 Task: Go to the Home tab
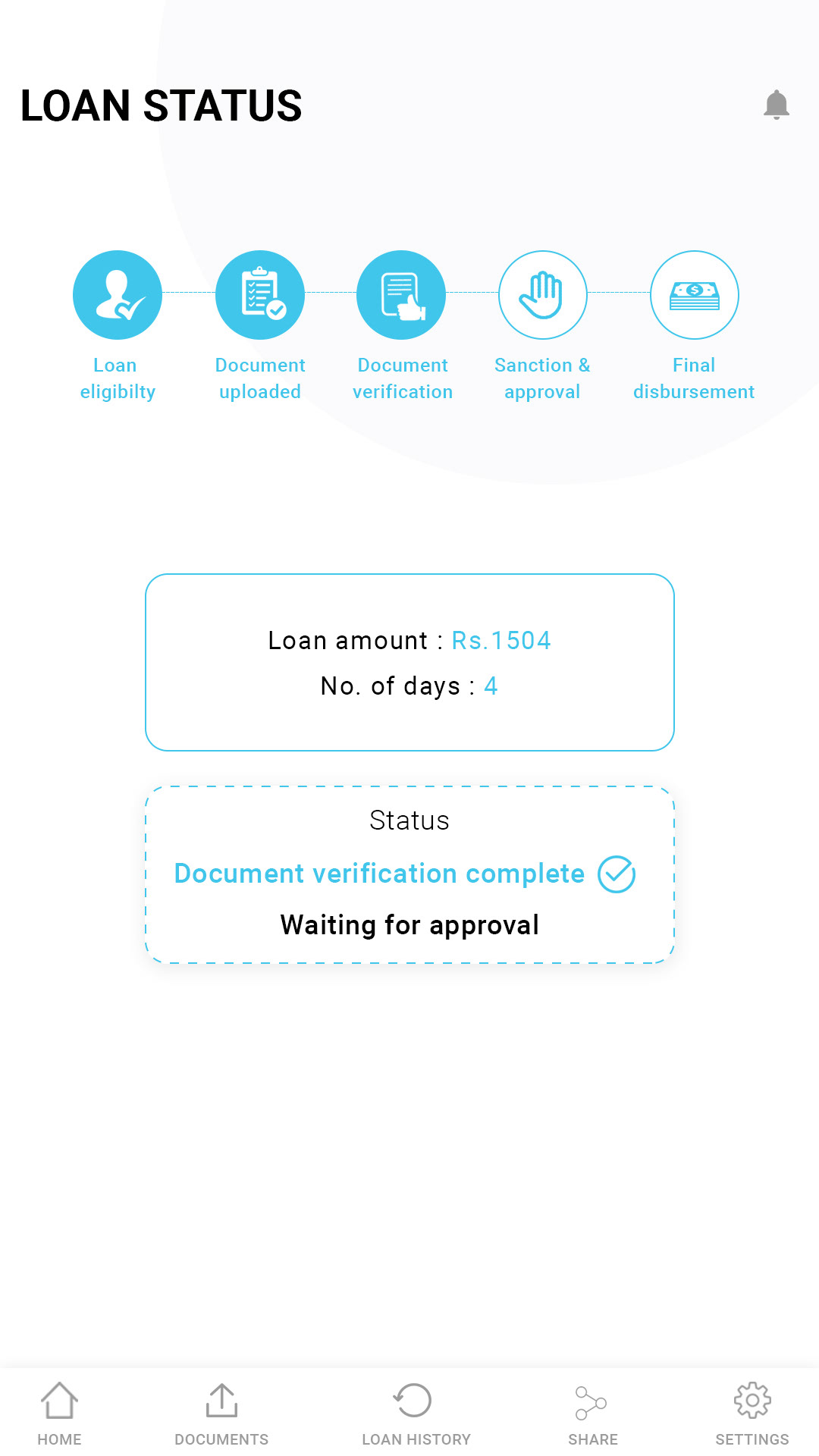(59, 1414)
